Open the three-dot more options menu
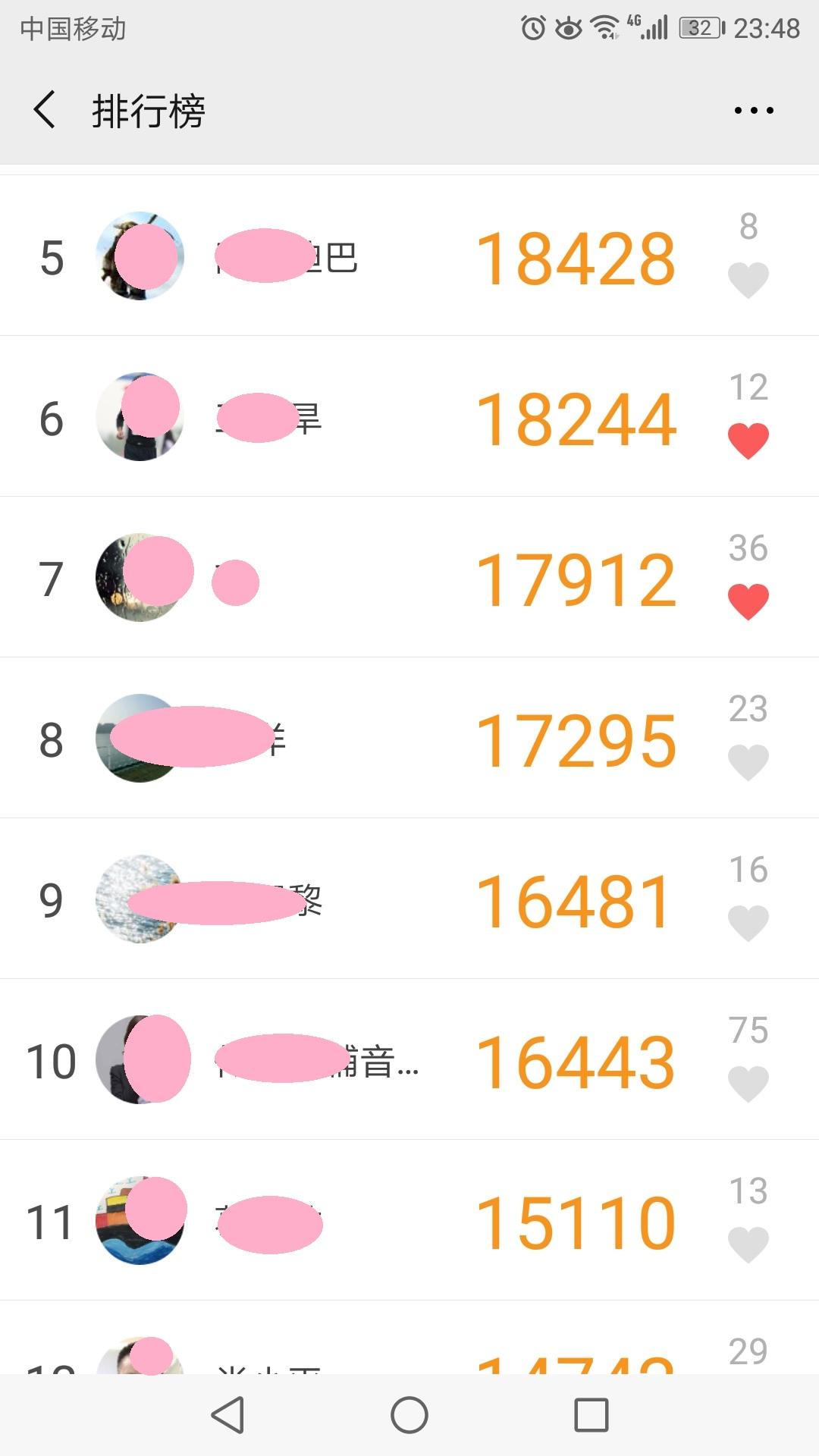819x1456 pixels. (753, 109)
